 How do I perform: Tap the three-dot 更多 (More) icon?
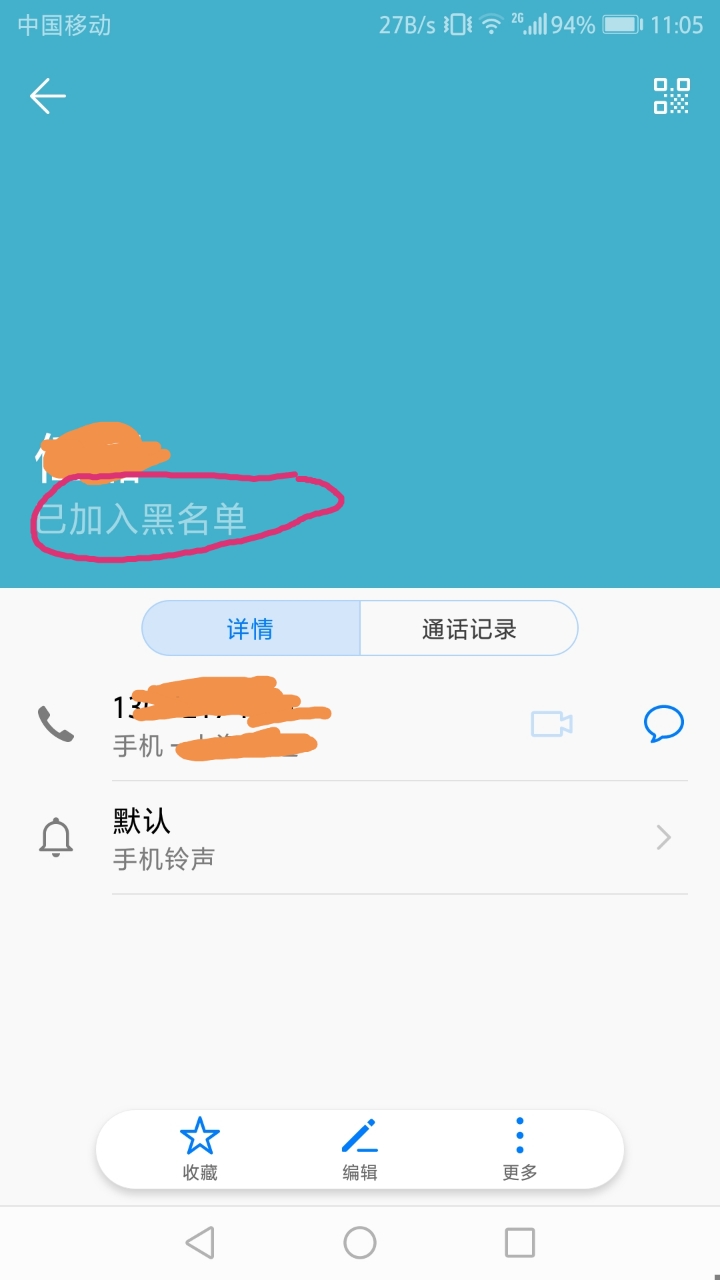click(x=518, y=1147)
